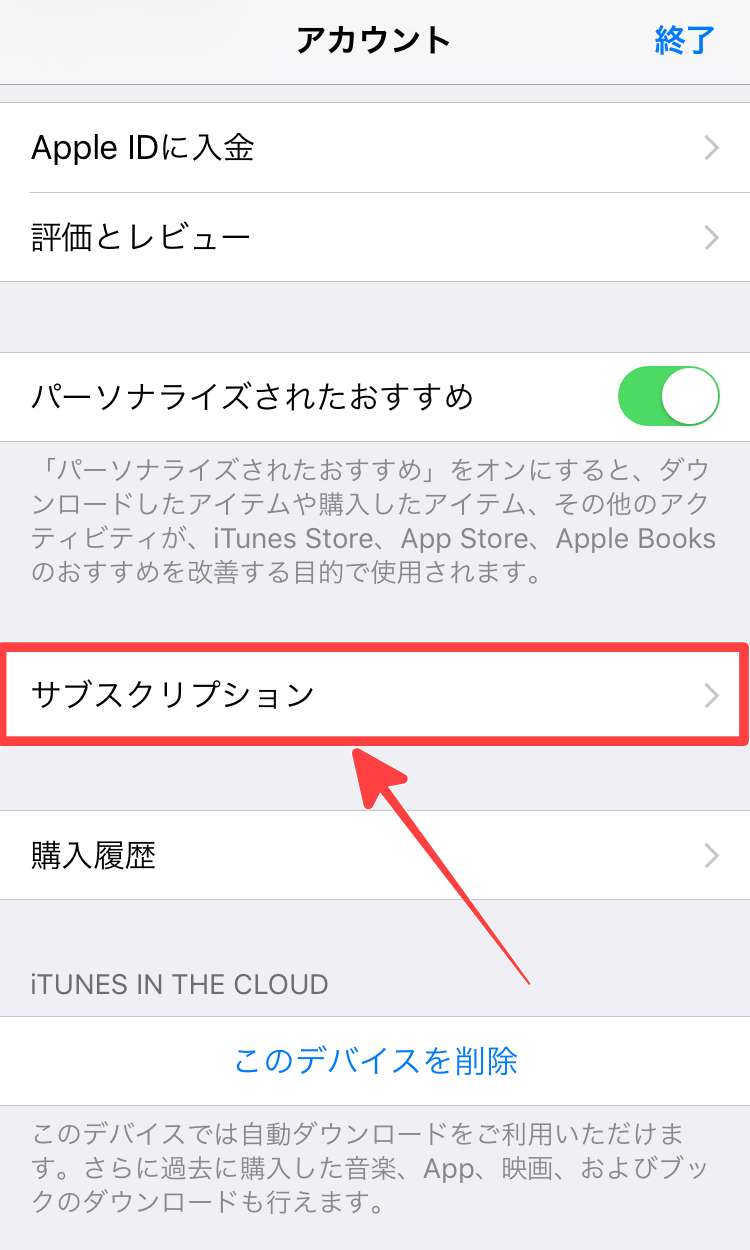The height and width of the screenshot is (1250, 750).
Task: Open 評価とレビュー
Action: 375,238
